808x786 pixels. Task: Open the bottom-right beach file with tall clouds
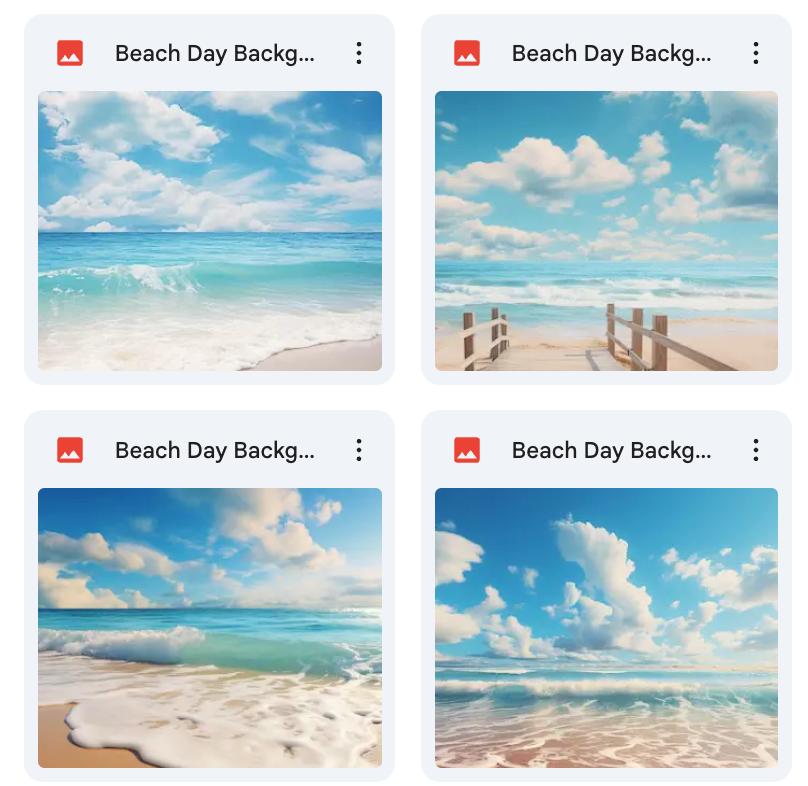tap(606, 627)
